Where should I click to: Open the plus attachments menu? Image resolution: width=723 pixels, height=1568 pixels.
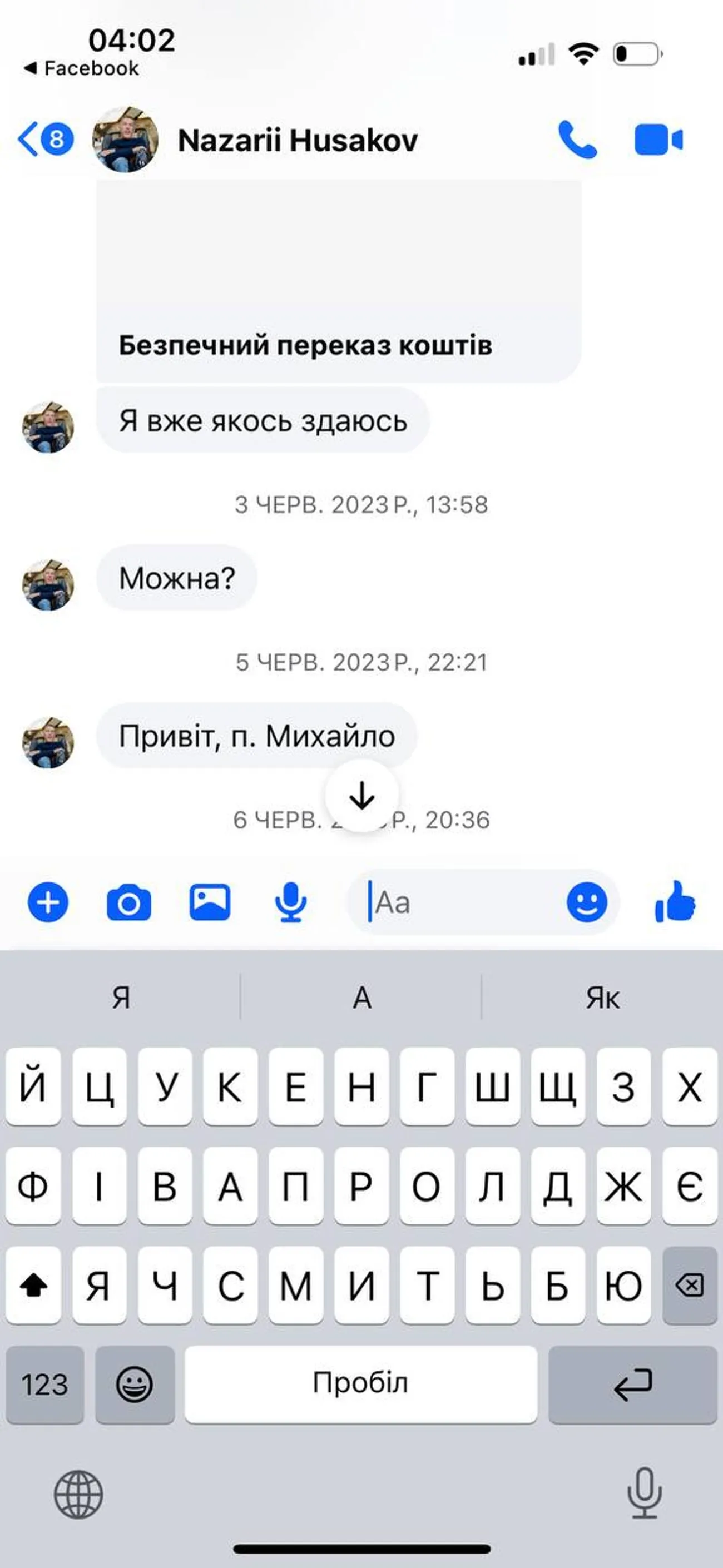point(48,901)
